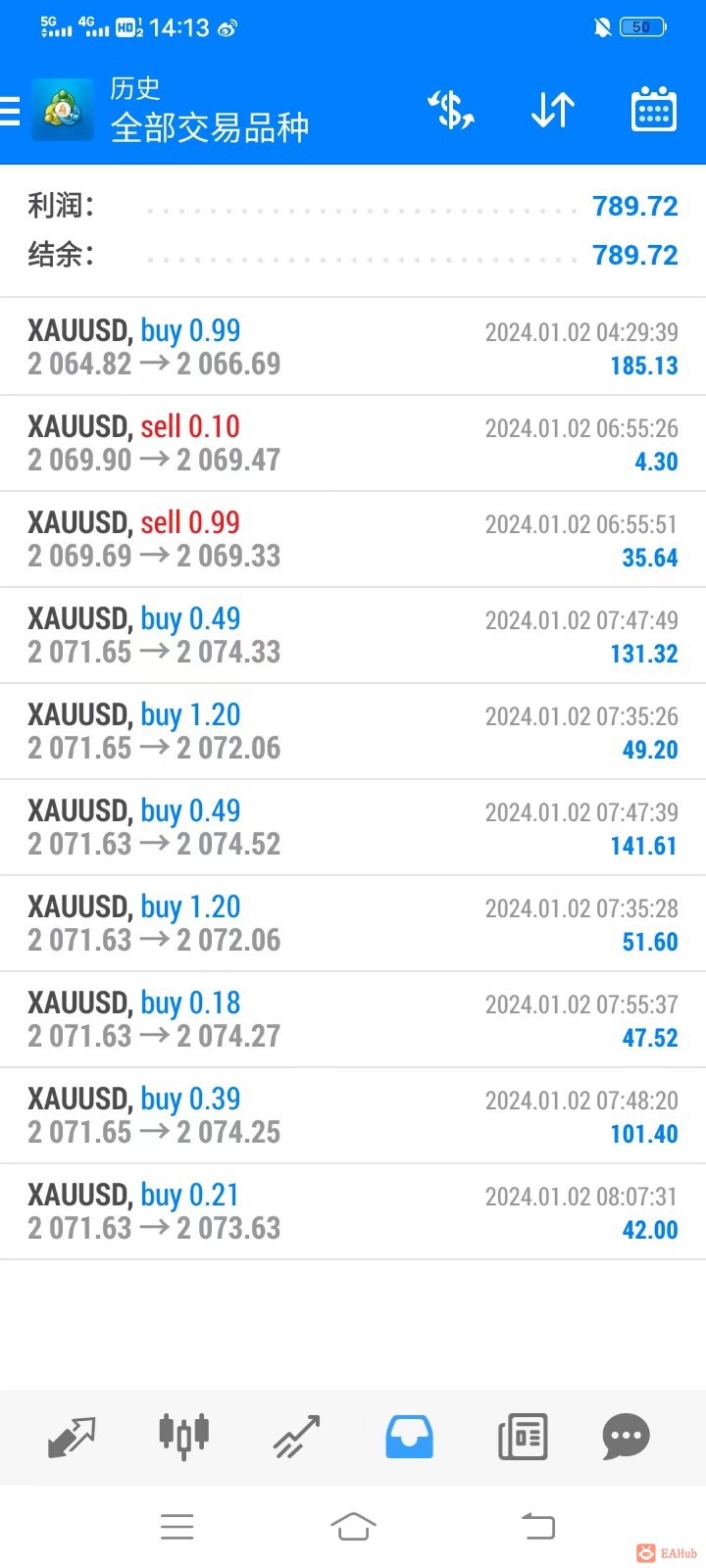Expand the sell 0.10 trade with 4.30 profit
The image size is (706, 1568).
tap(353, 443)
